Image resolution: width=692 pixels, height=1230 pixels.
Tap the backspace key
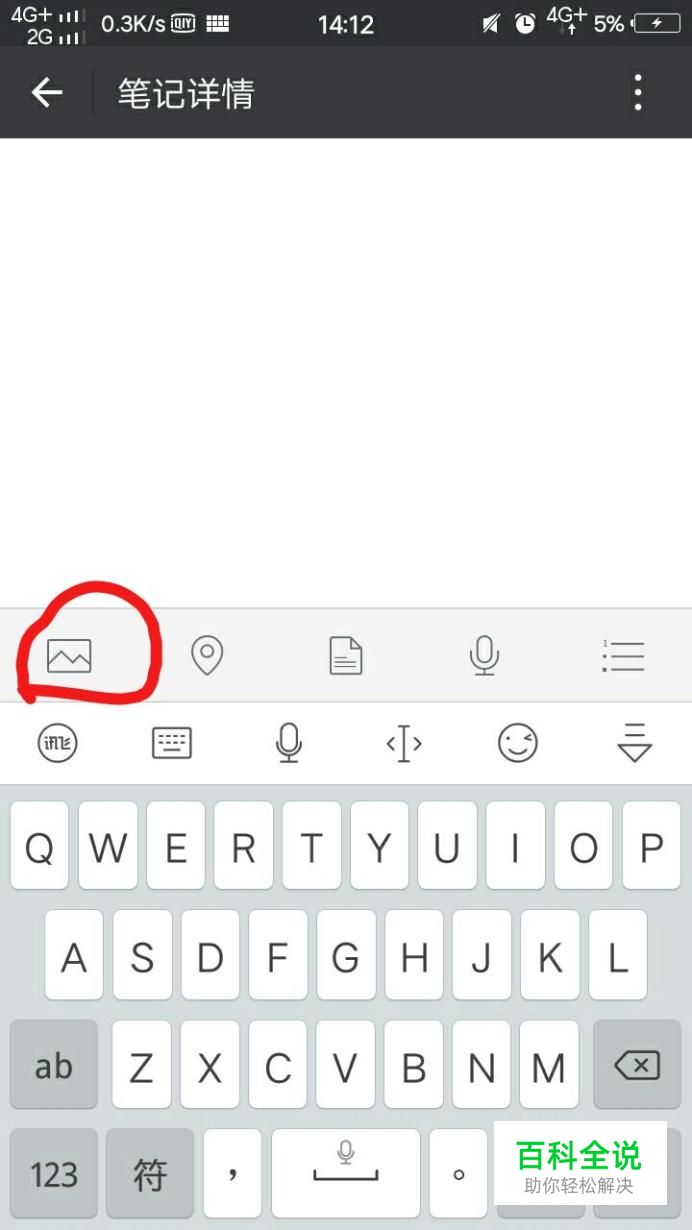coord(637,1065)
